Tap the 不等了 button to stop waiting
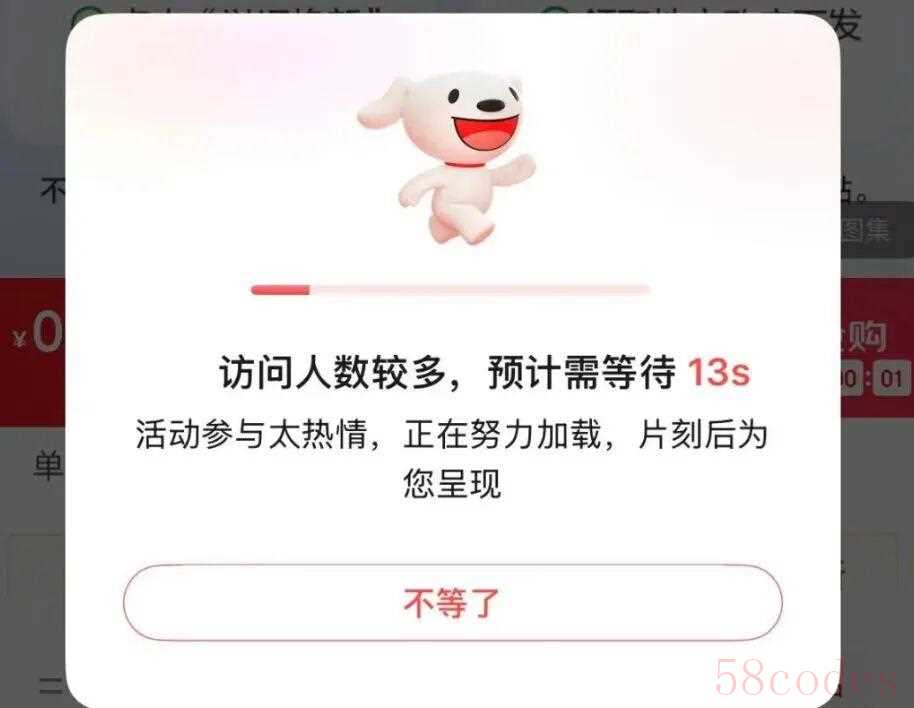 [452, 603]
